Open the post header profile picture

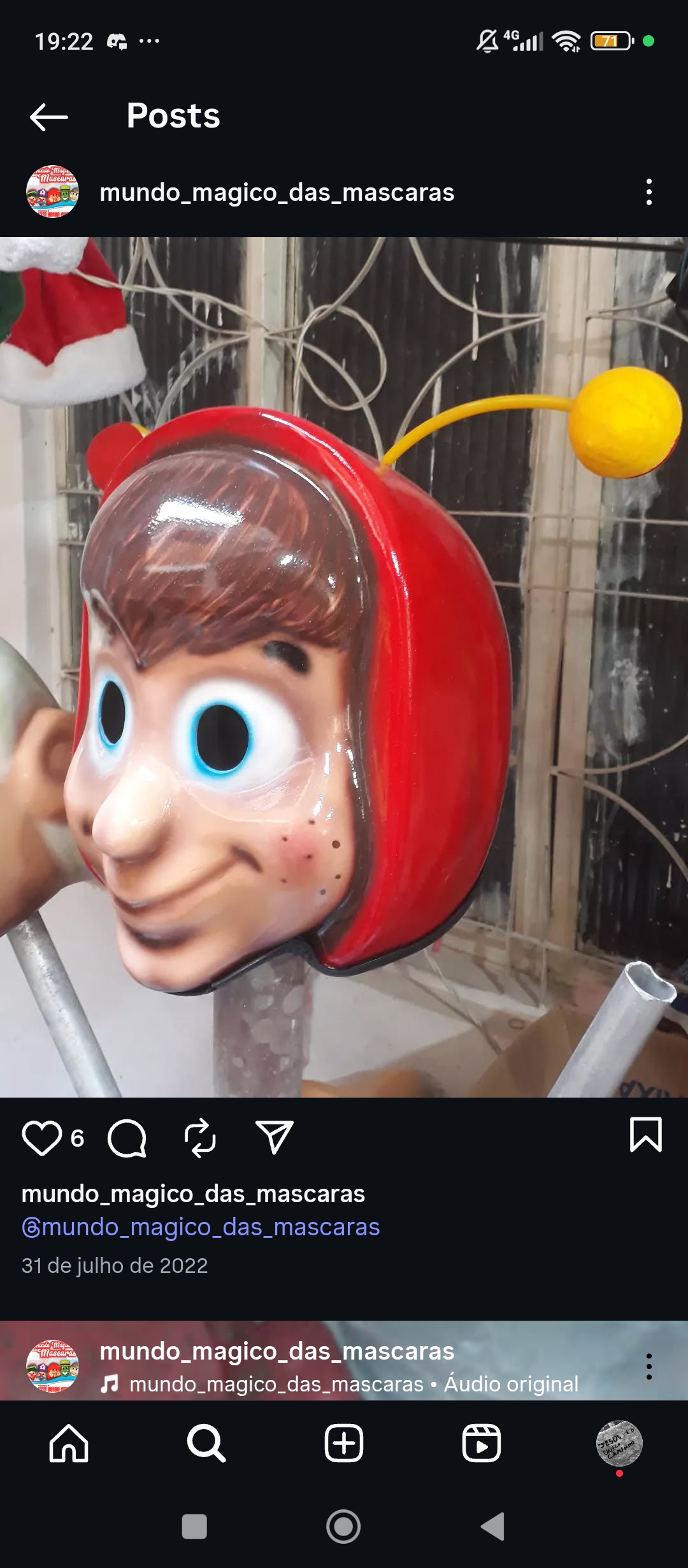pos(52,192)
